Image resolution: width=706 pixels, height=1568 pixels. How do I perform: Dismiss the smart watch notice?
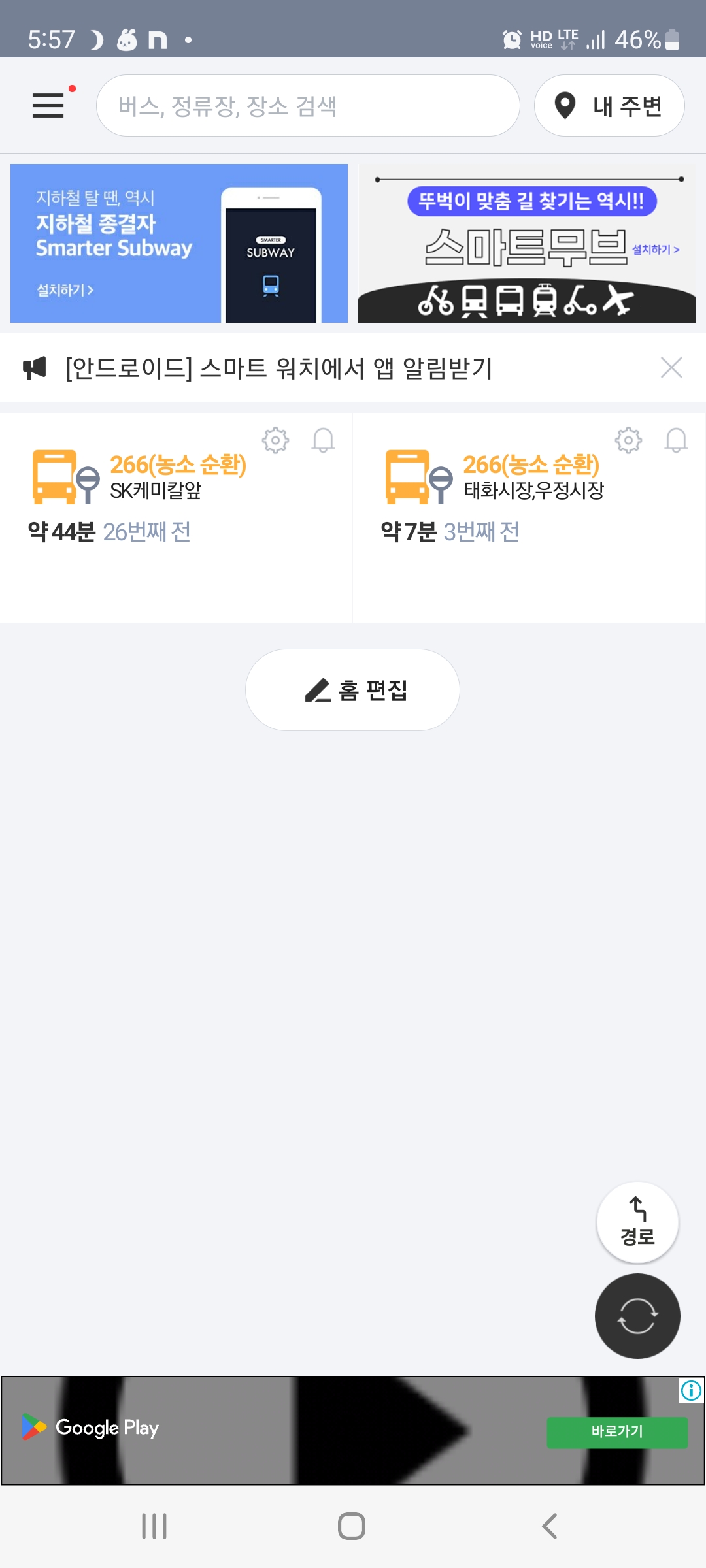671,368
